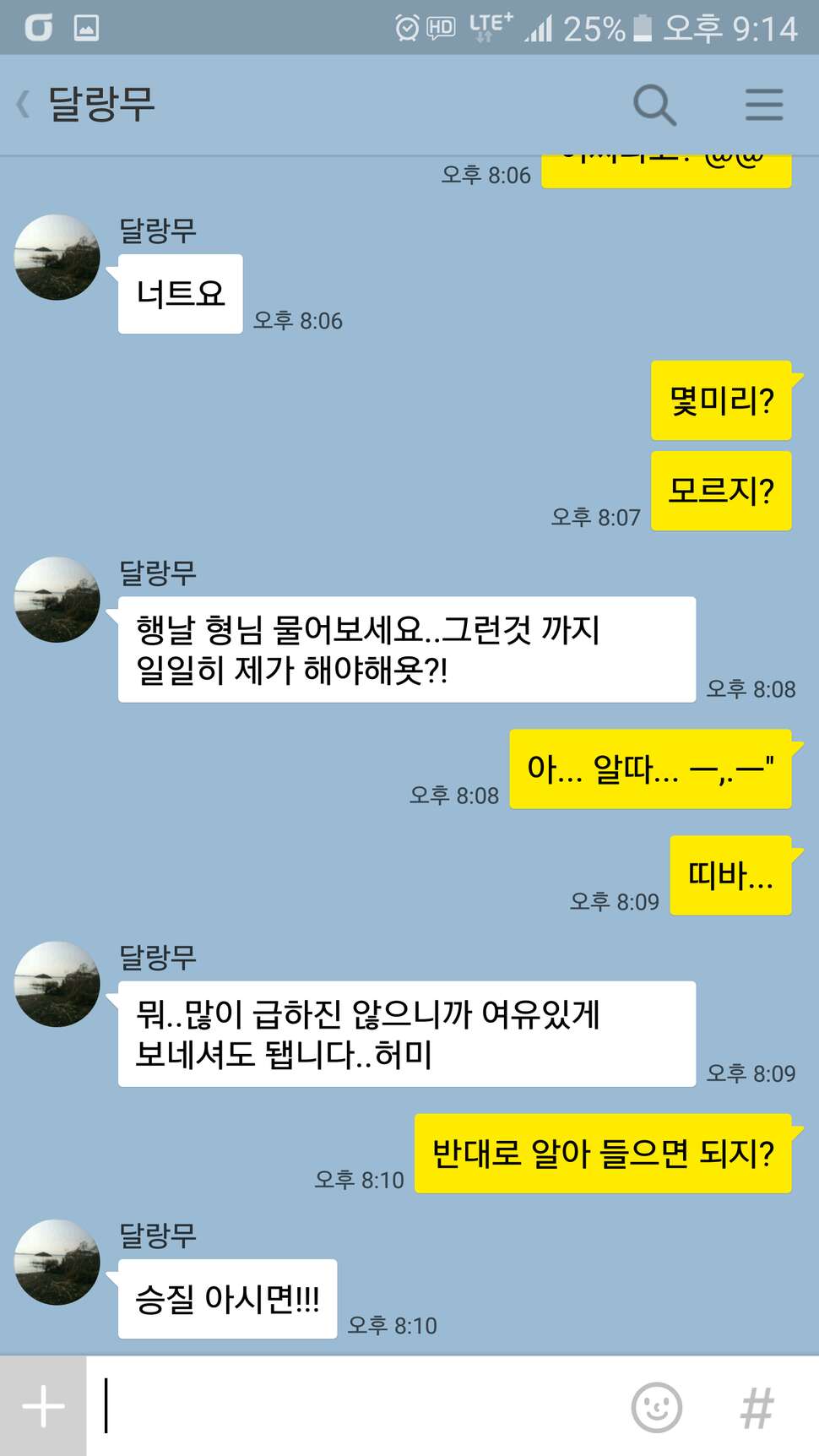
Task: Search within this conversation
Action: (654, 106)
